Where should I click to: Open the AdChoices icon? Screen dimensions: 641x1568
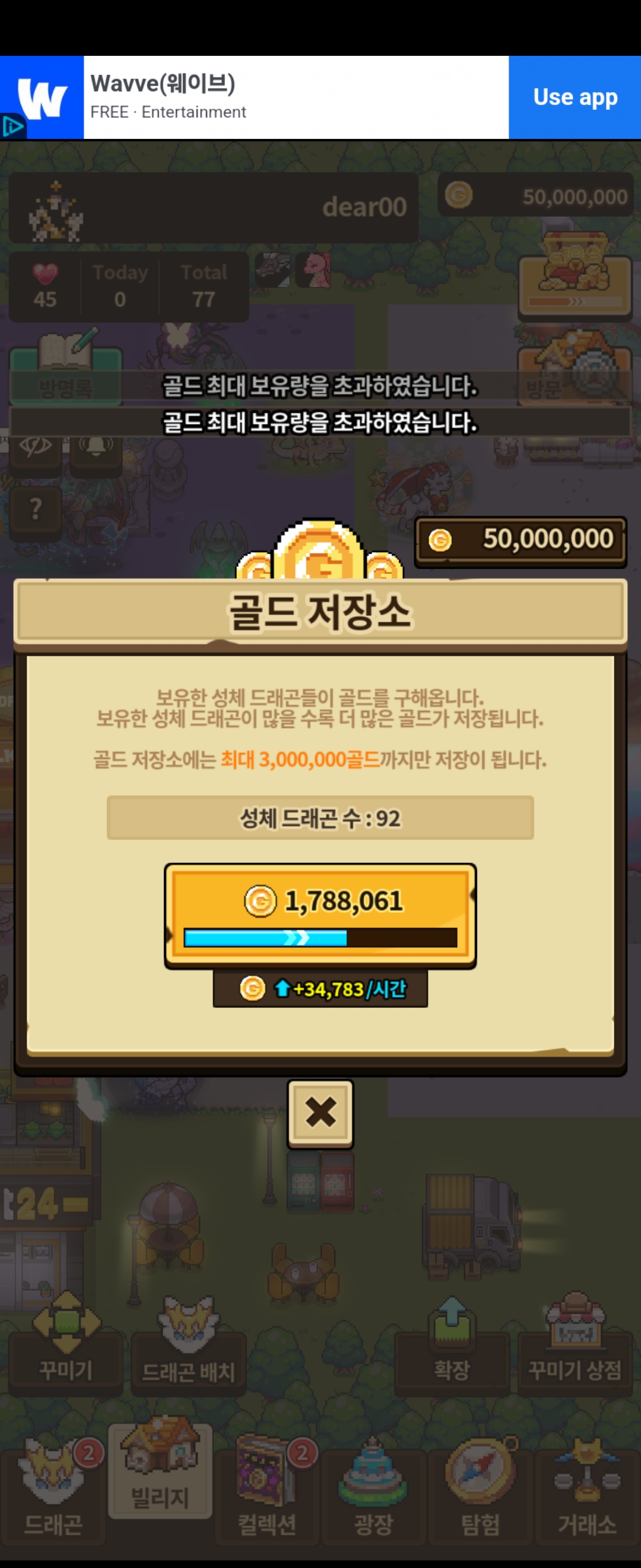[x=12, y=127]
